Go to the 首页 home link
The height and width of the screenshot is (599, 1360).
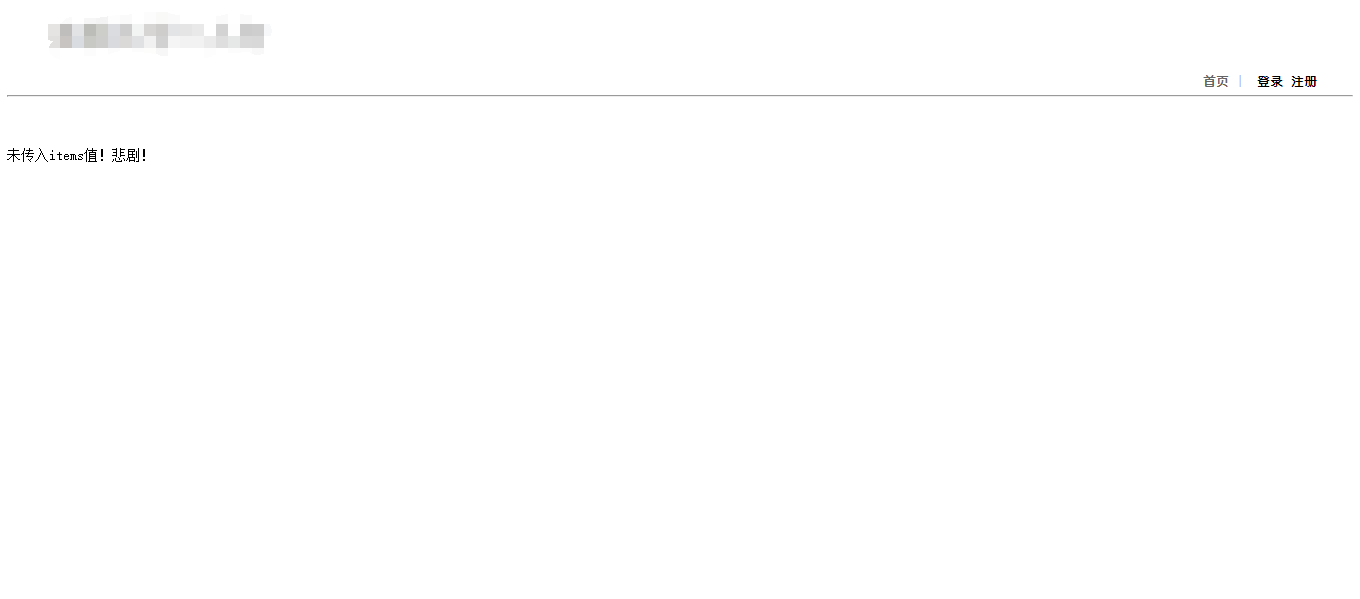coord(1215,82)
